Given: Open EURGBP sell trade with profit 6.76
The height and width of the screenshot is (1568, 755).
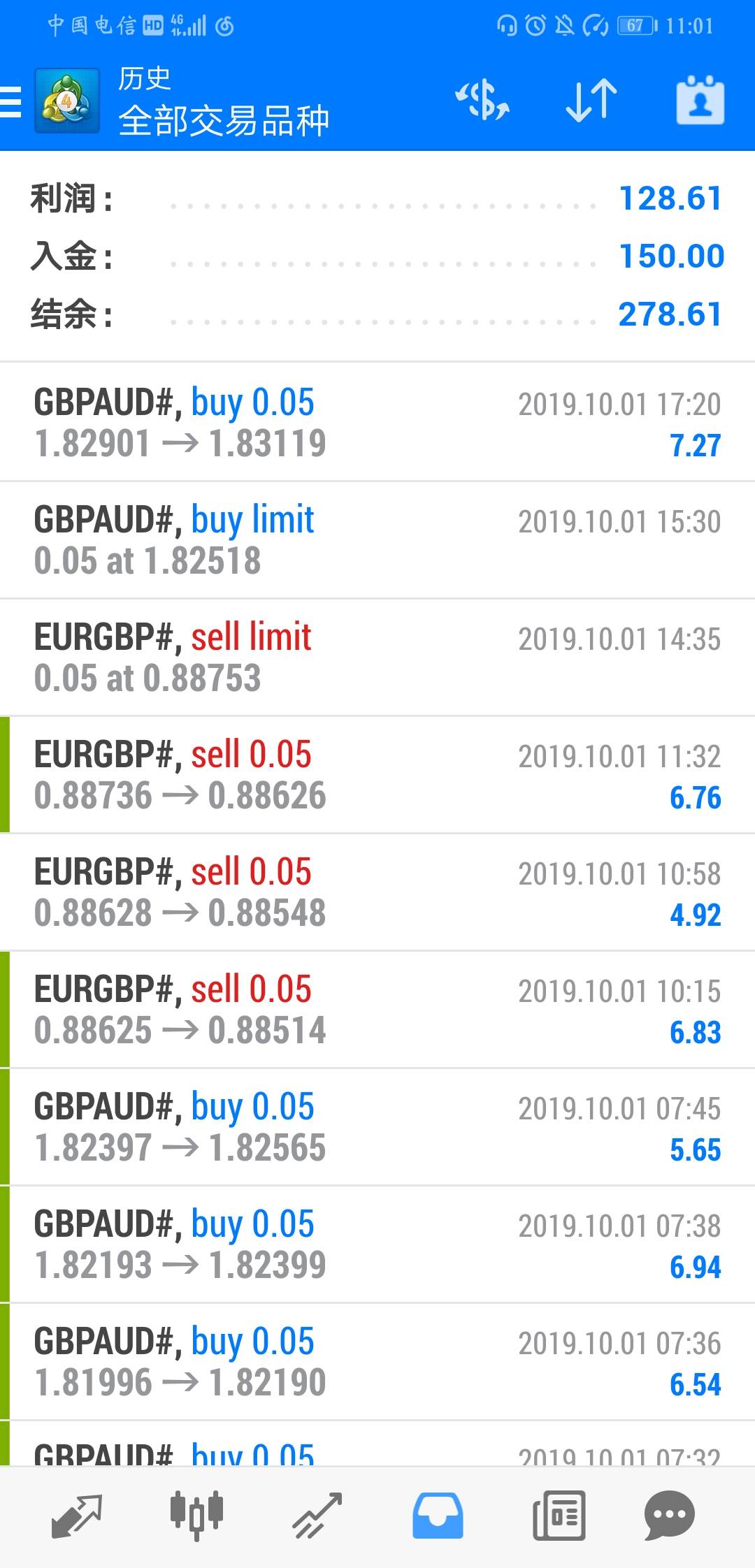Looking at the screenshot, I should tap(377, 774).
